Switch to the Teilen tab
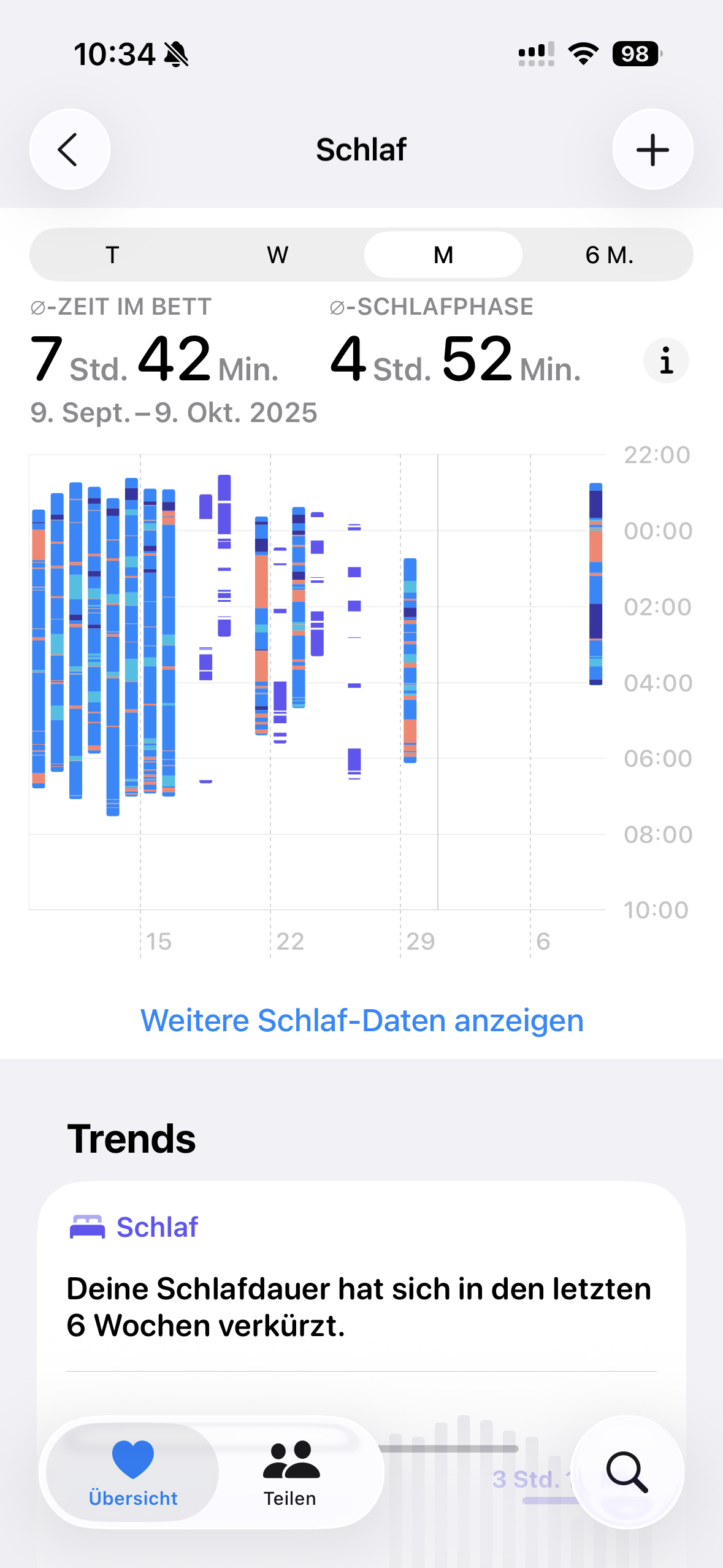The image size is (723, 1568). tap(290, 1472)
